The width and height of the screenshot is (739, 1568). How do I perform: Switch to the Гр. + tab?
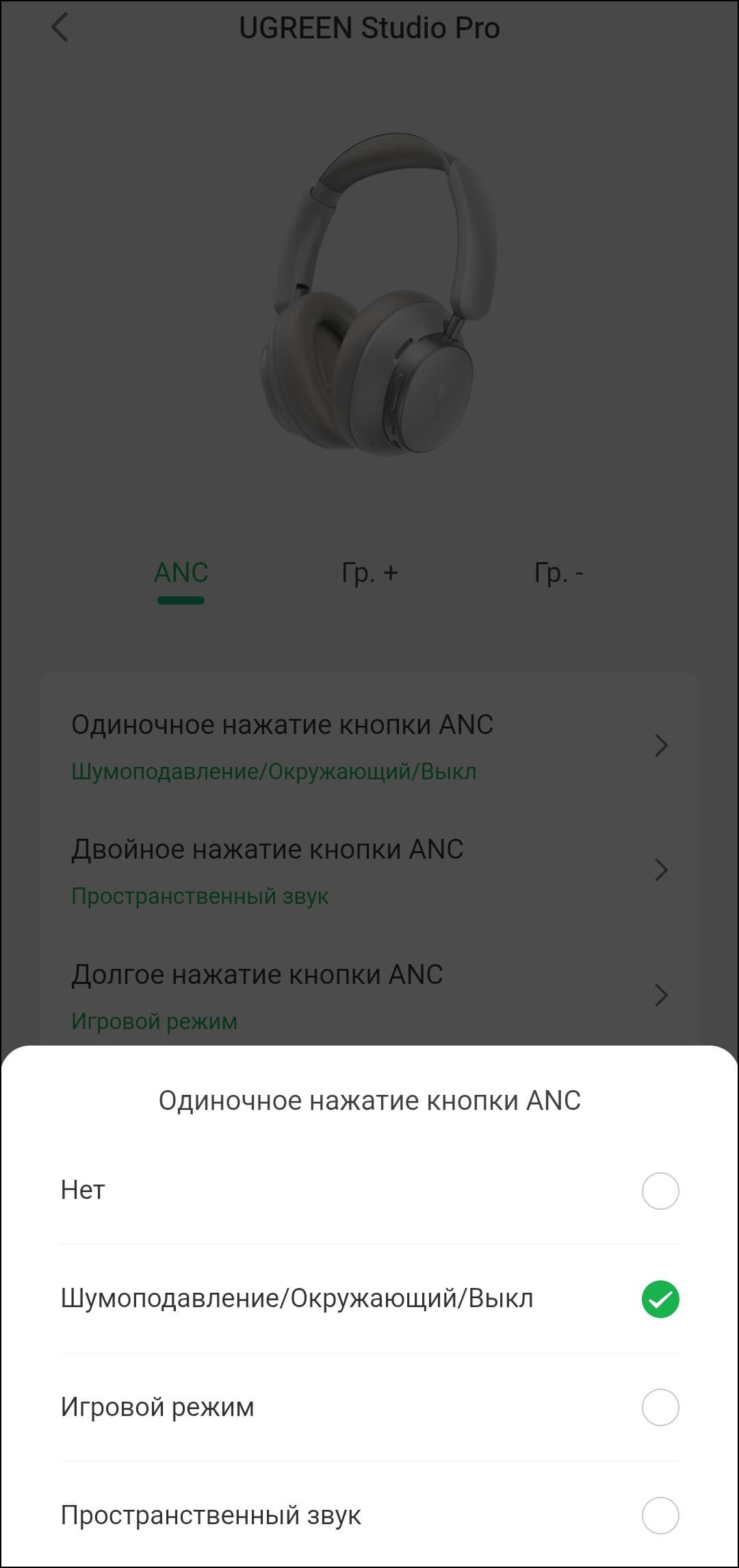tap(369, 573)
